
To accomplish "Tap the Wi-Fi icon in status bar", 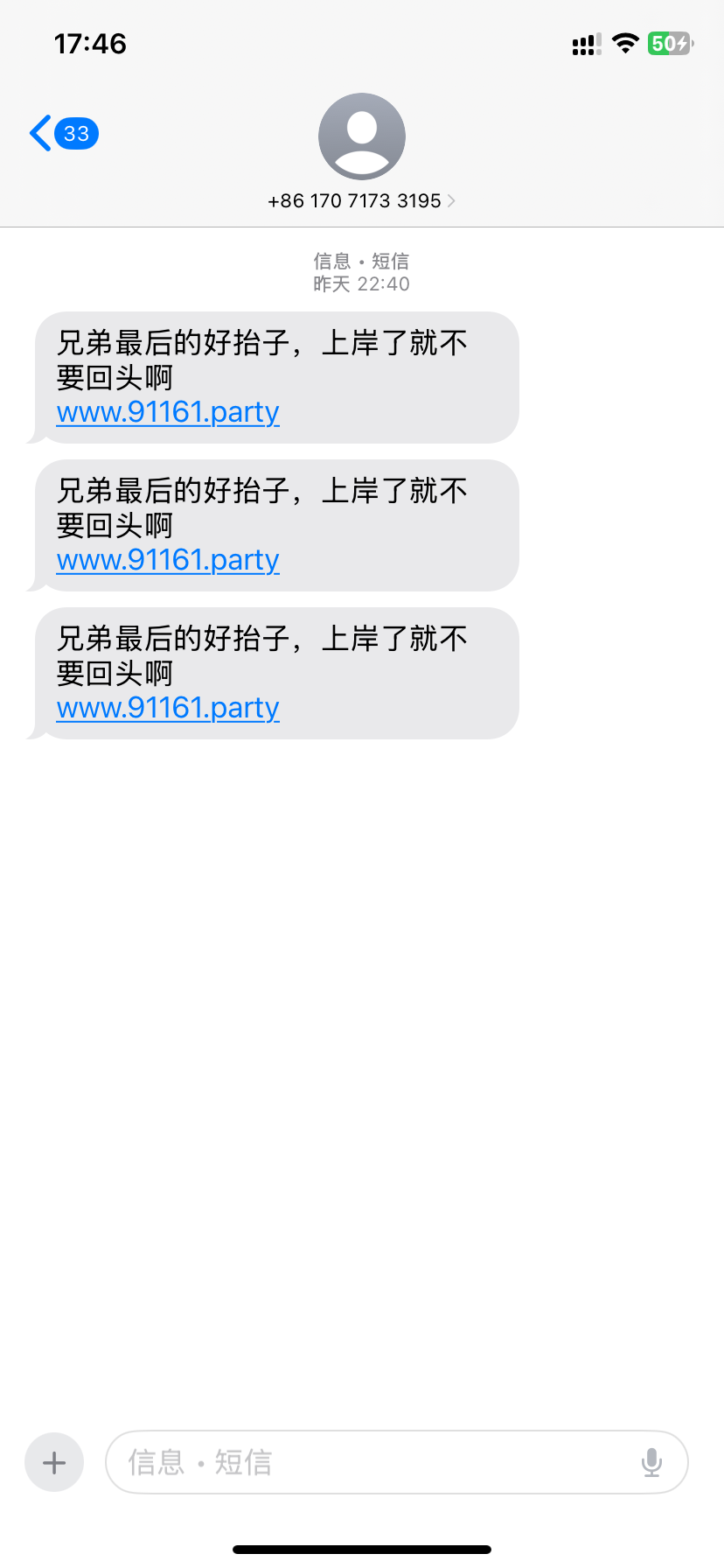I will [624, 43].
